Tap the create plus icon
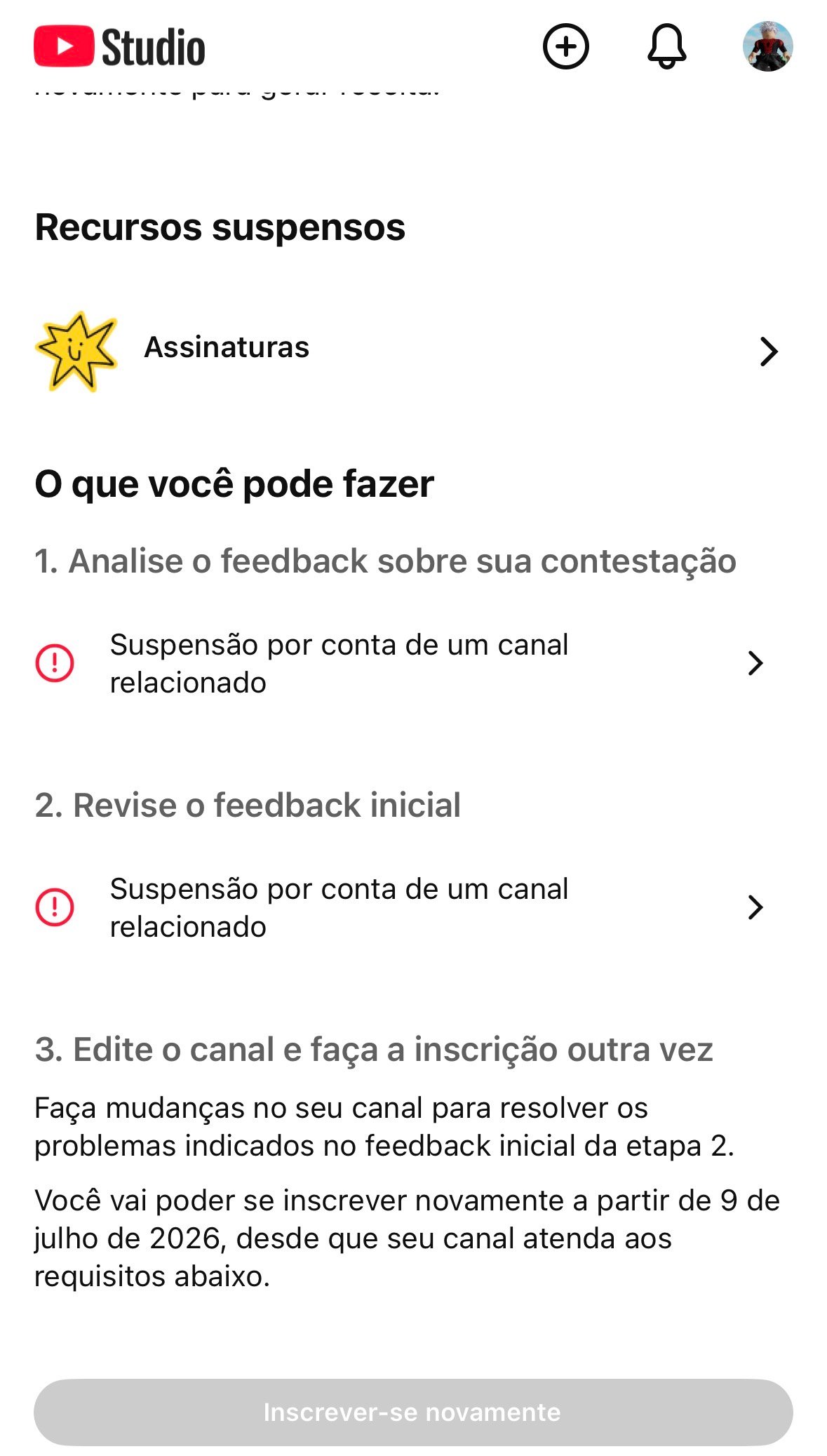This screenshot has width=827, height=1456. (x=565, y=47)
